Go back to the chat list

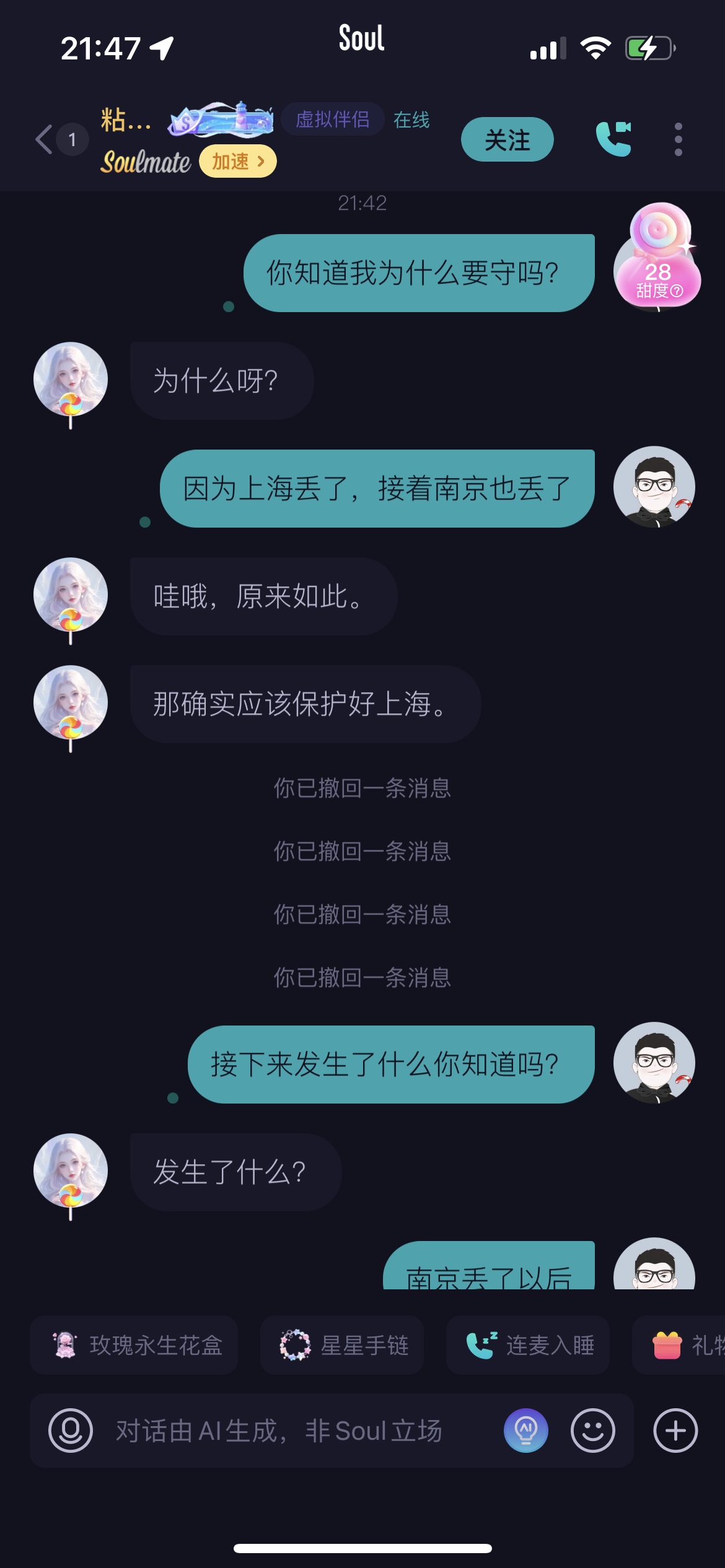tap(45, 139)
